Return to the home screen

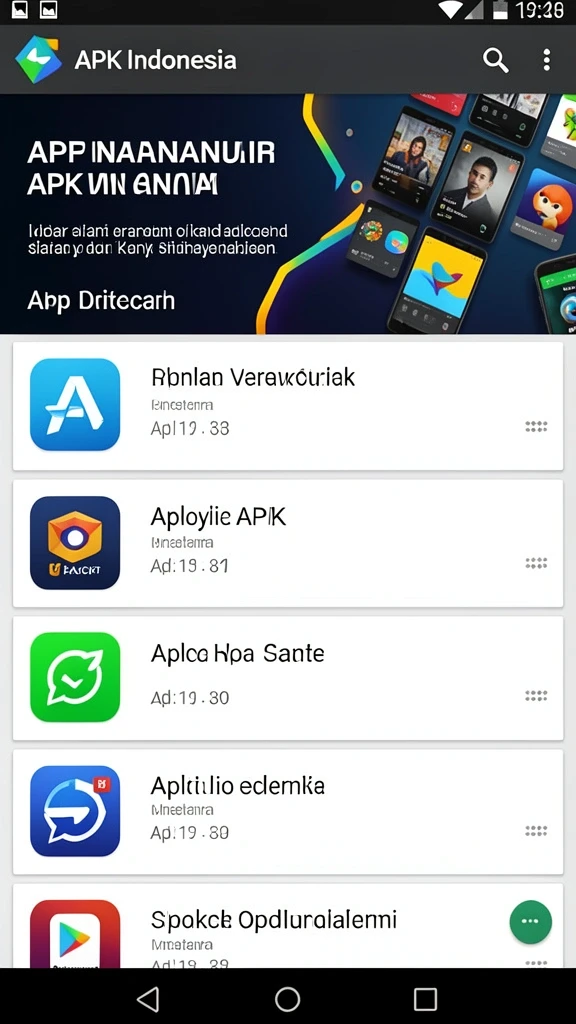coord(287,999)
